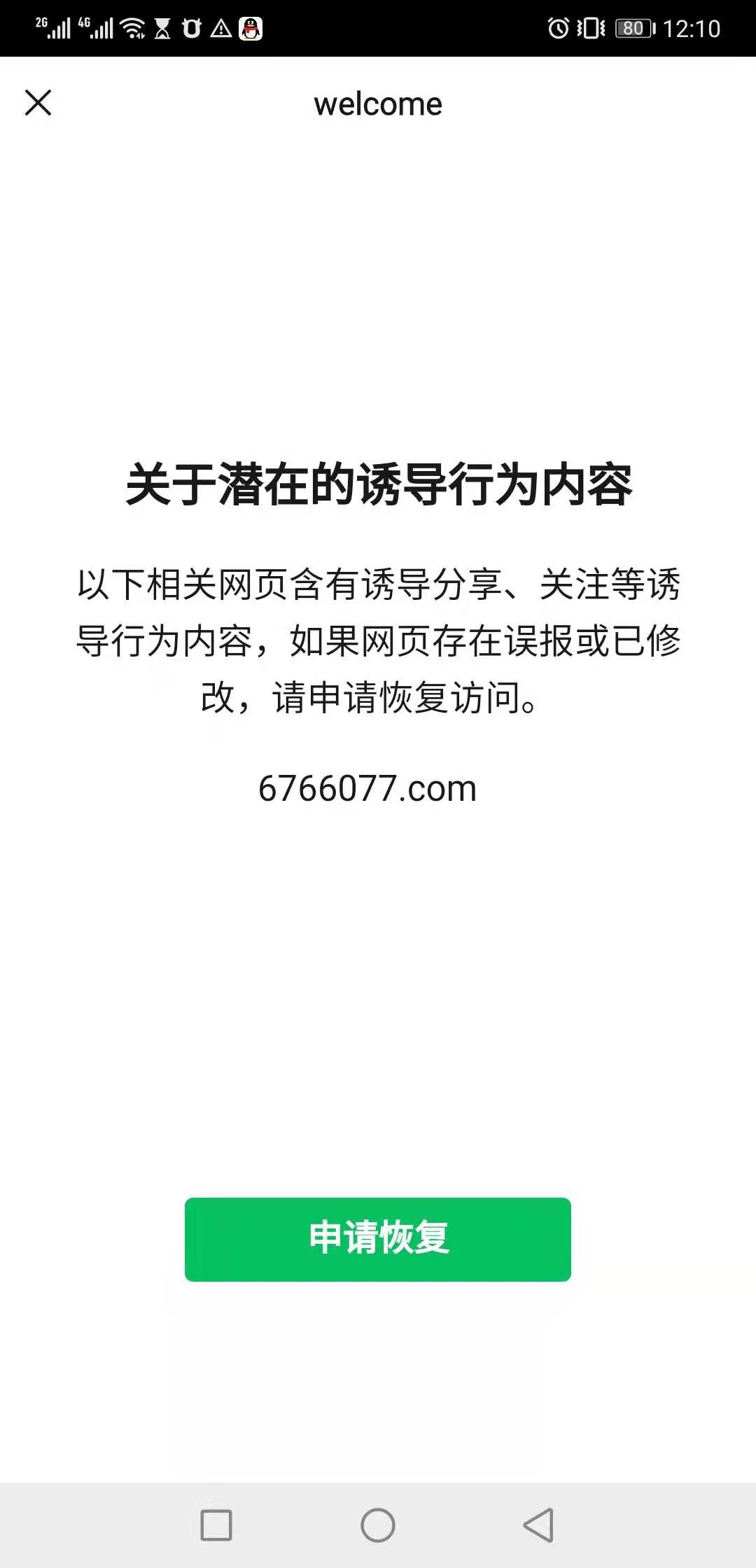This screenshot has height=1568, width=756.
Task: Open recent apps with square button
Action: pyautogui.click(x=216, y=1525)
